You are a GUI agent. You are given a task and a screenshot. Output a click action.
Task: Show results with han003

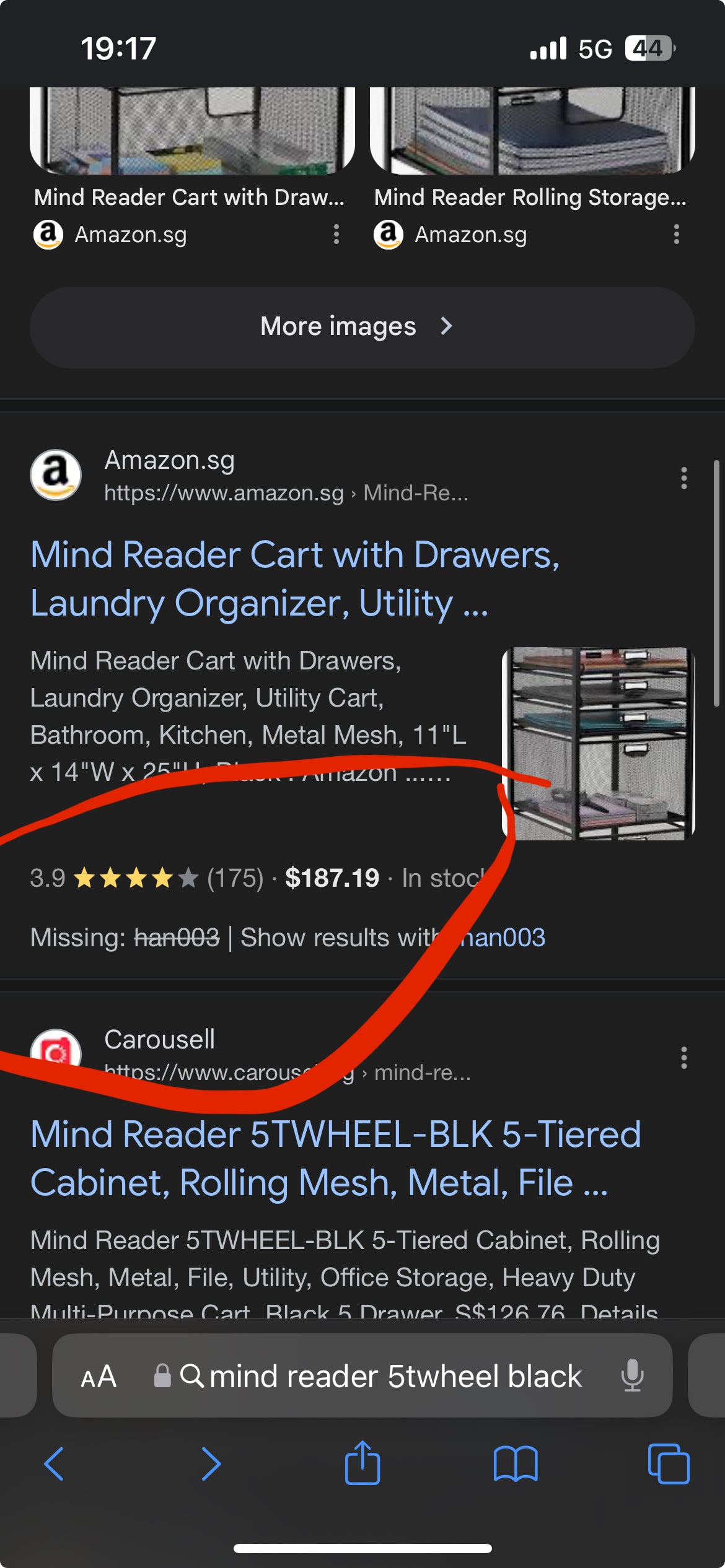502,938
